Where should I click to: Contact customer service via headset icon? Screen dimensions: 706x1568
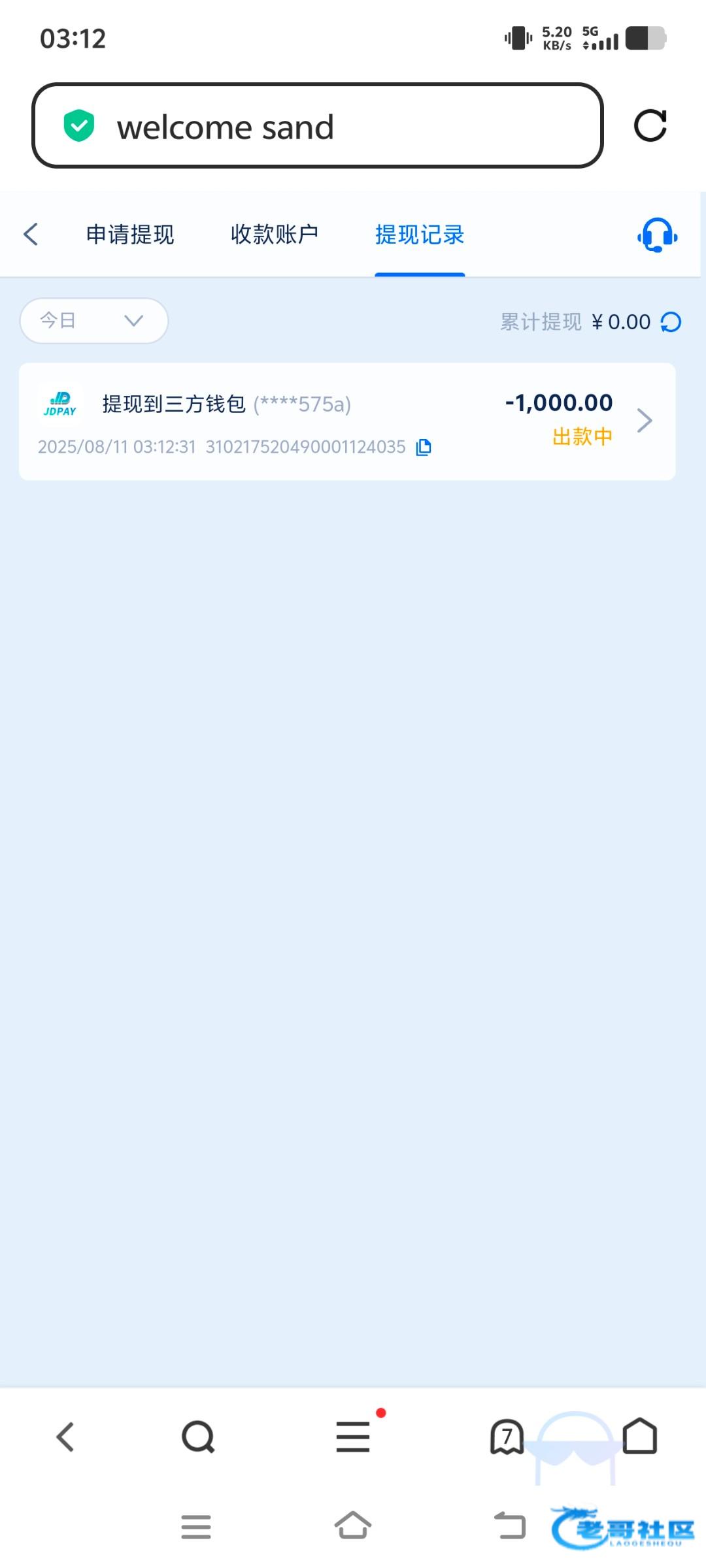tap(657, 235)
